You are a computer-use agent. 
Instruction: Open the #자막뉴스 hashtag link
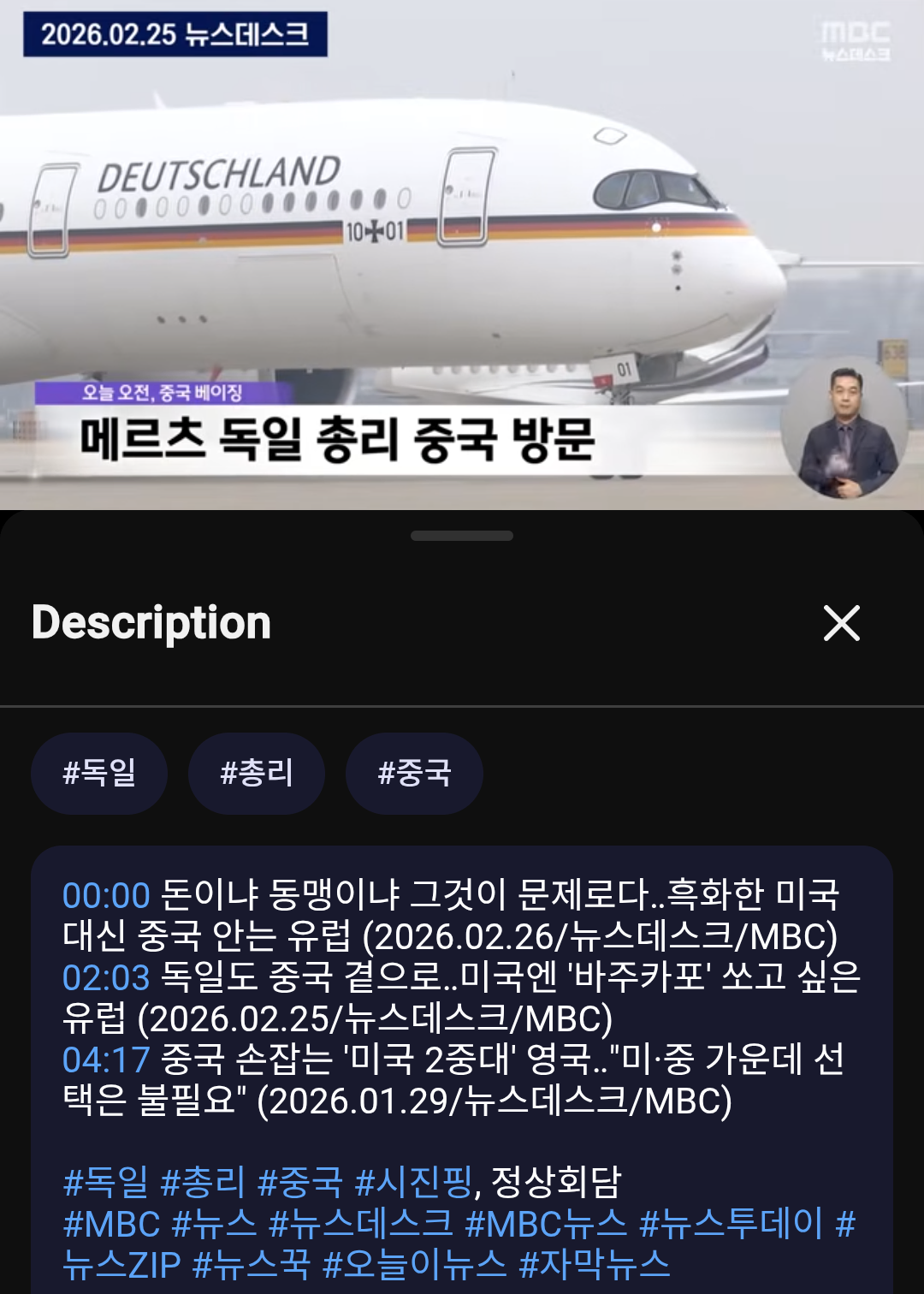pyautogui.click(x=595, y=1265)
